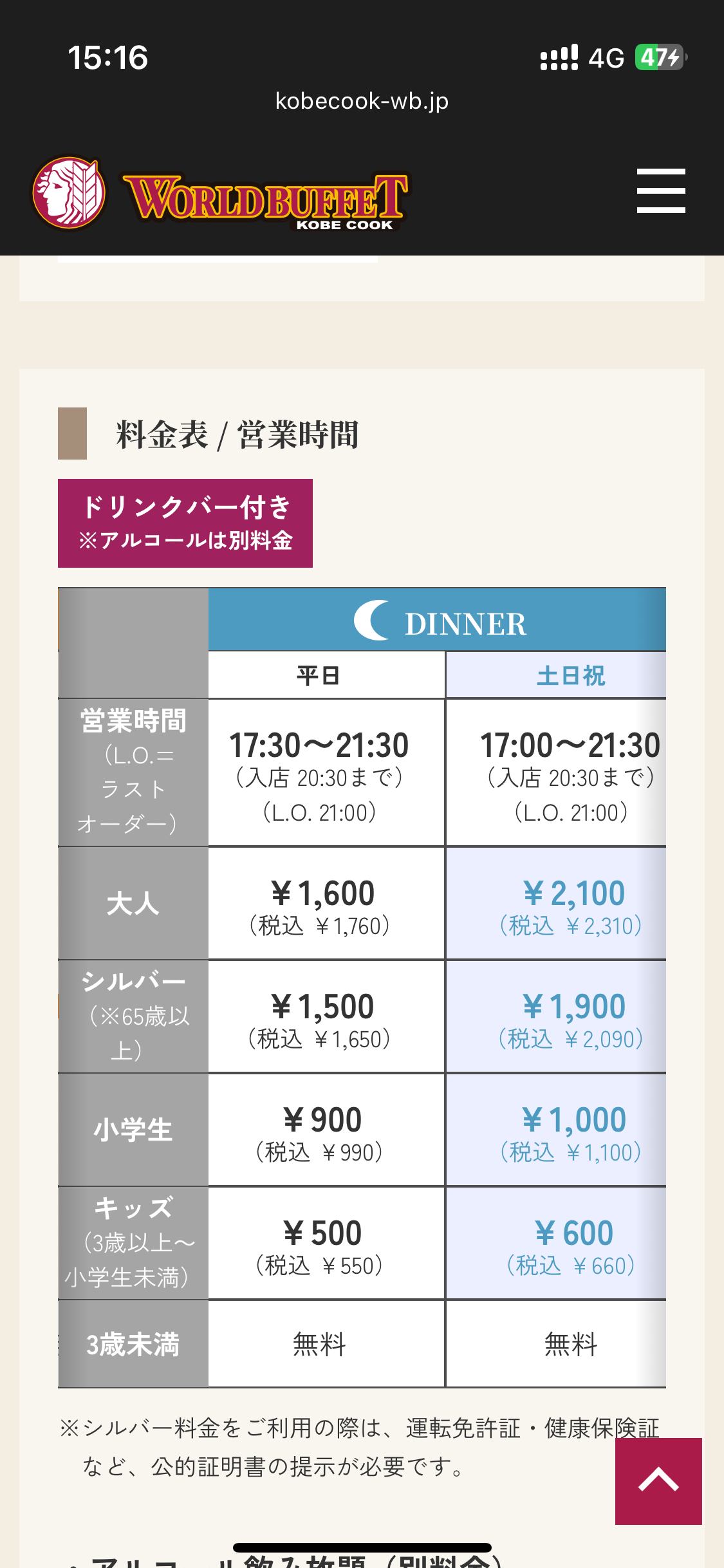This screenshot has height=1568, width=724.
Task: Open the hamburger menu
Action: point(661,191)
